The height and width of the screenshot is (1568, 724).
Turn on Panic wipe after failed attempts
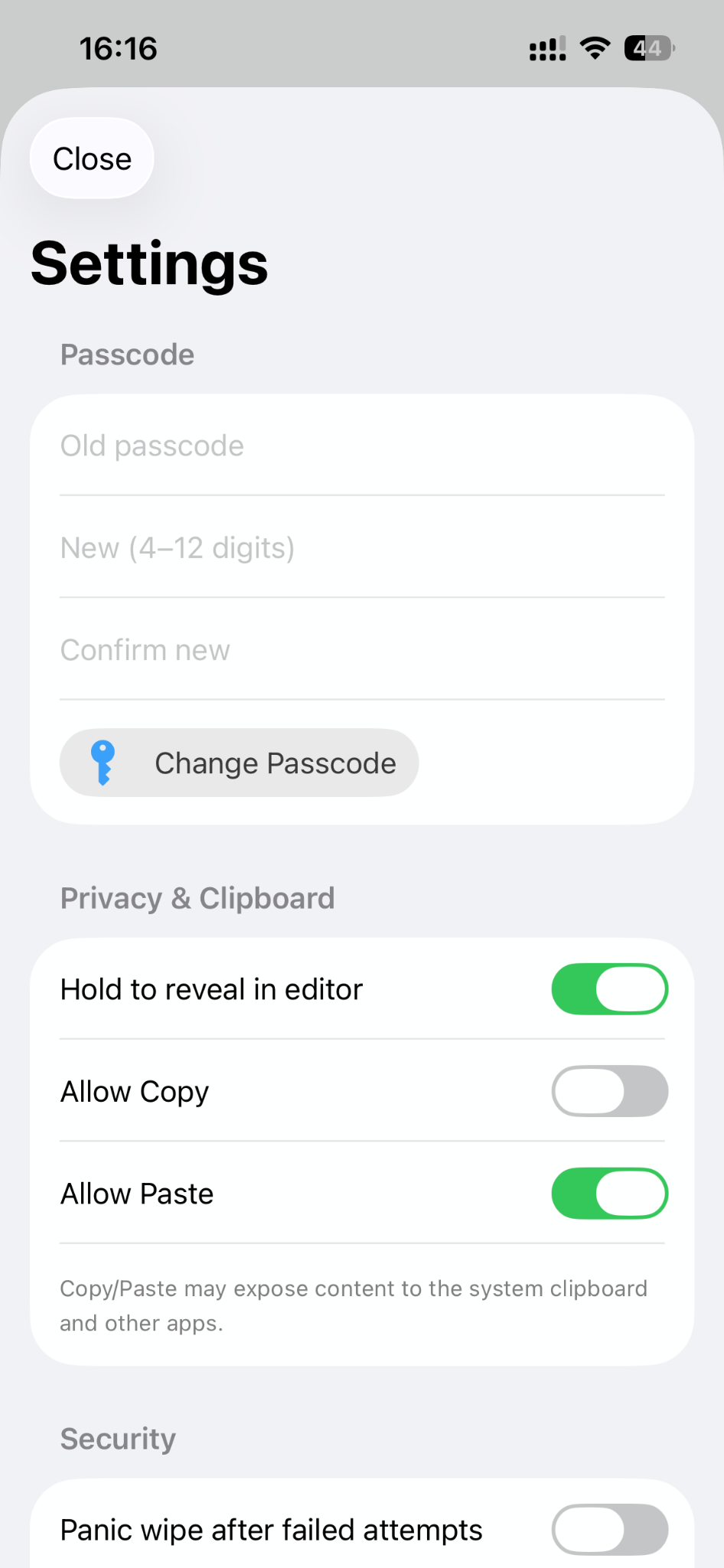609,1530
